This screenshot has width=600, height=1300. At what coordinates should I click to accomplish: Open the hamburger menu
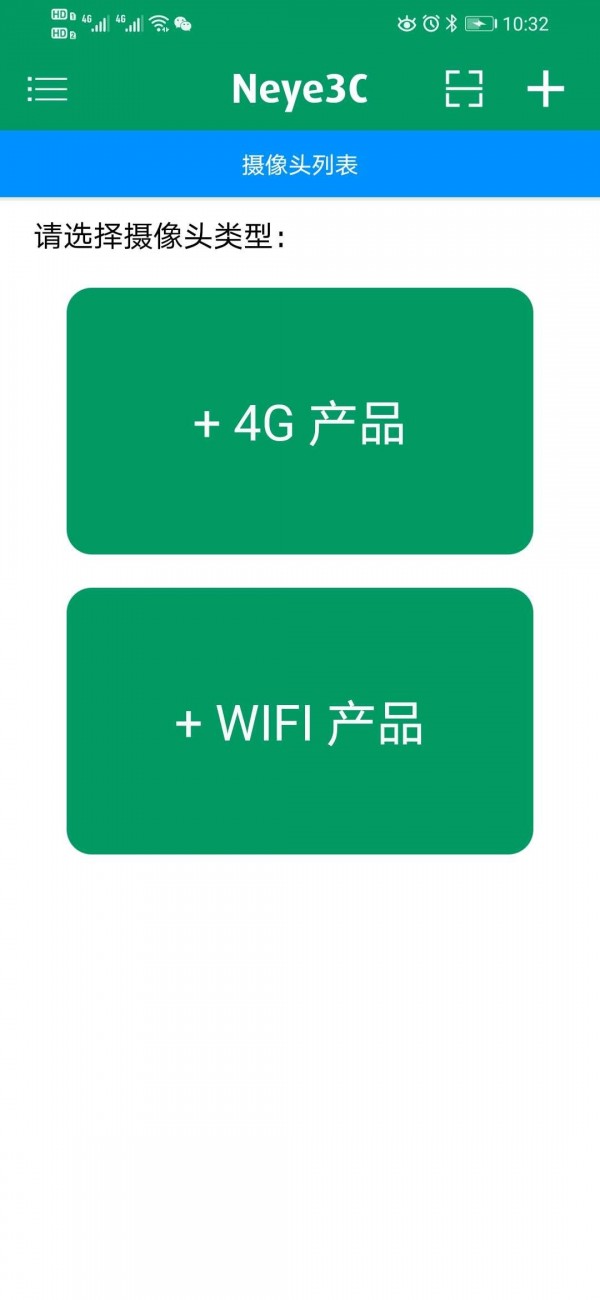coord(47,89)
